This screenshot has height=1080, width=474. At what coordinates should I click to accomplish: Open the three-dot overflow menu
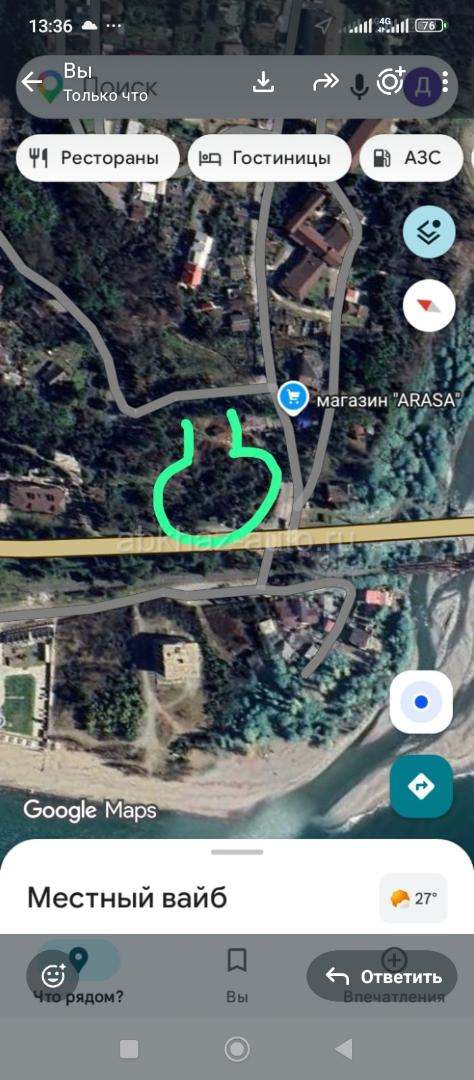(x=446, y=83)
